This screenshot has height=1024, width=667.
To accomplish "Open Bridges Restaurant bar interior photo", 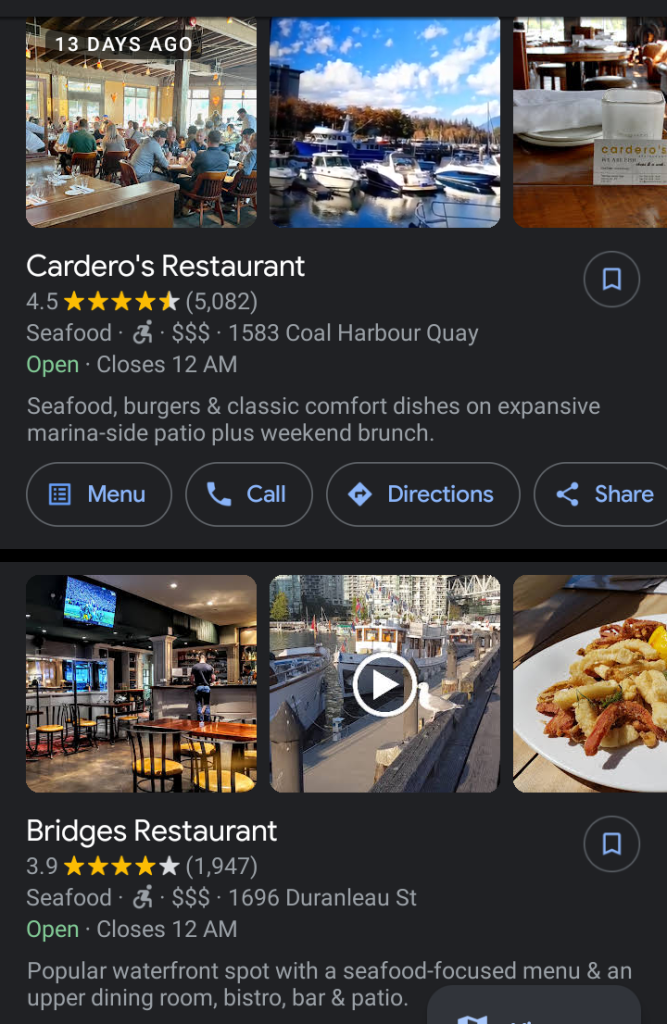I will click(141, 683).
